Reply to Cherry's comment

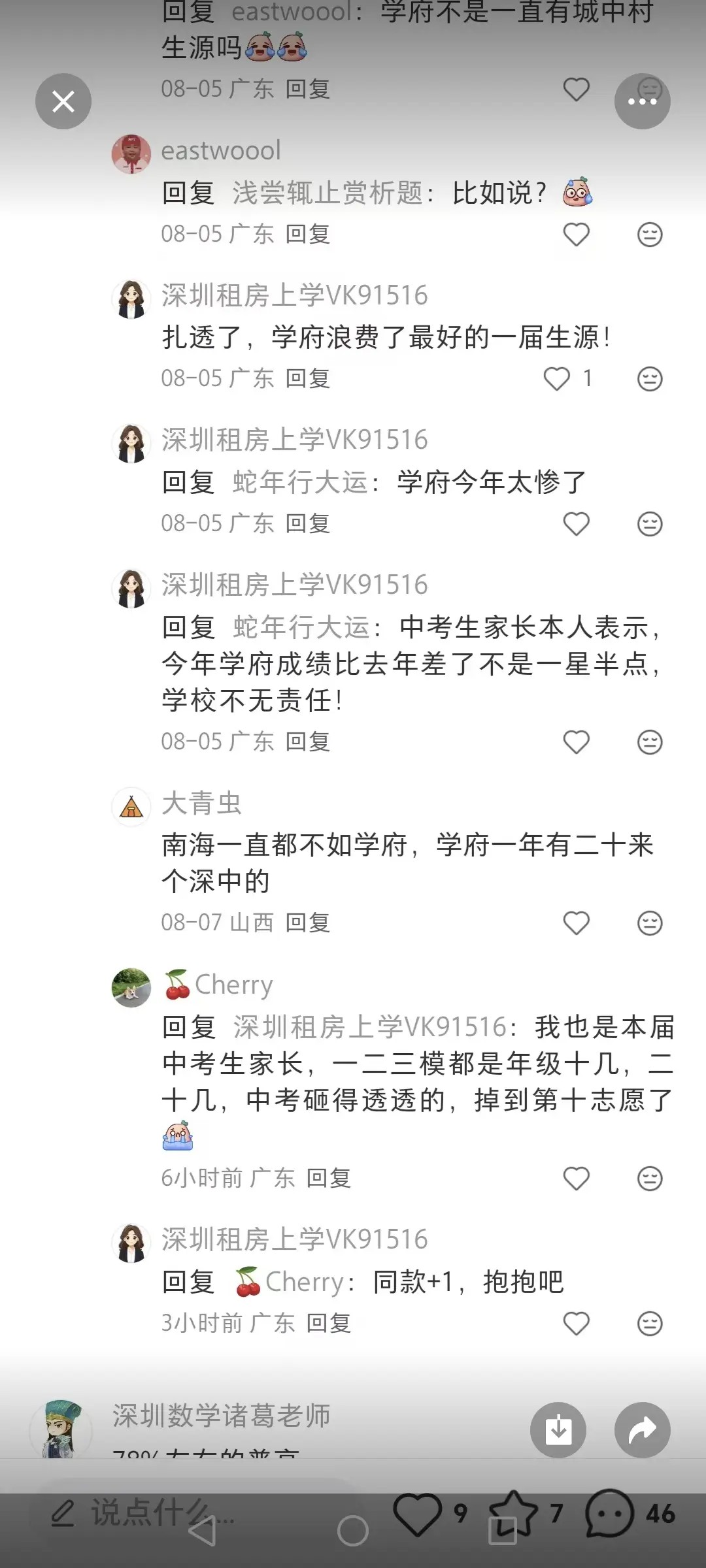329,1178
